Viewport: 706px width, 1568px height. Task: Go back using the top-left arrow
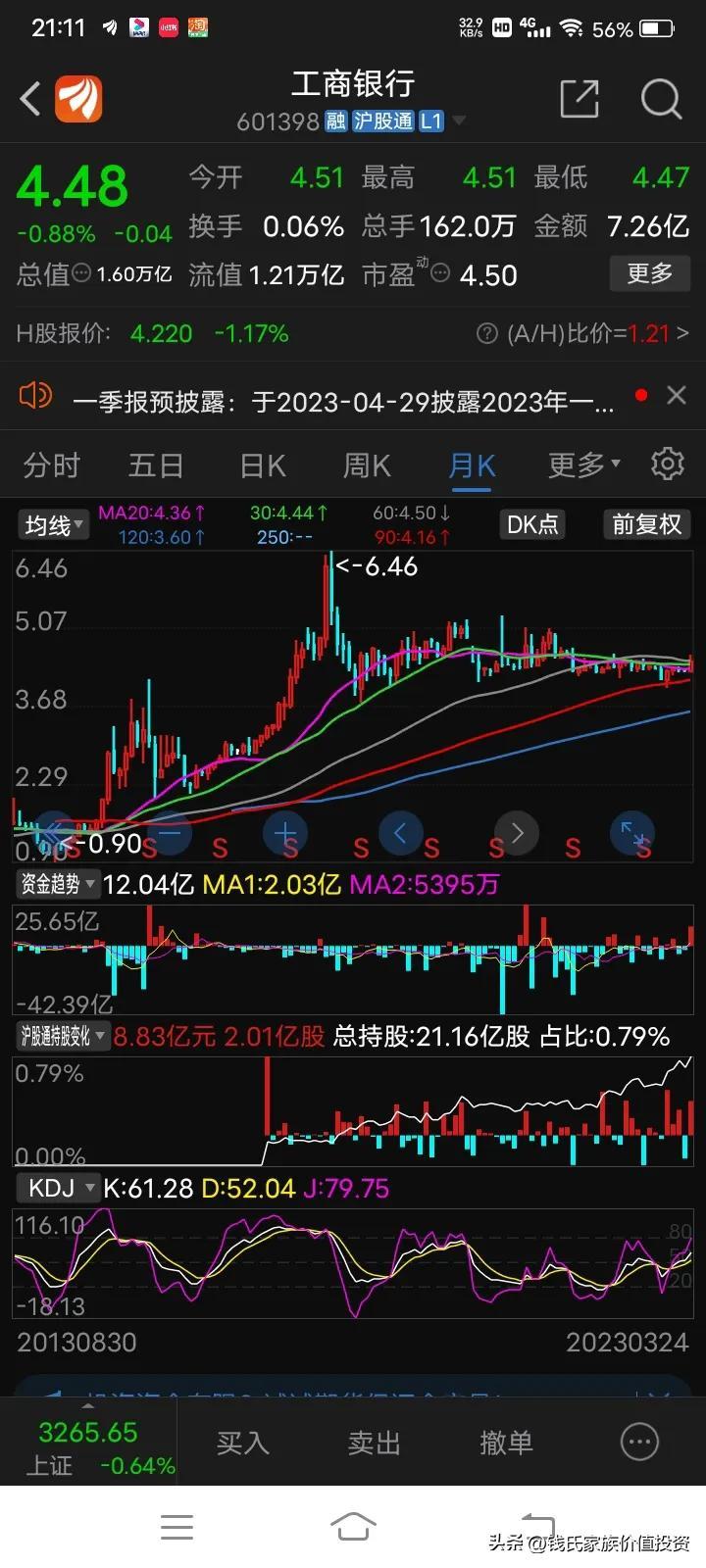coord(30,99)
